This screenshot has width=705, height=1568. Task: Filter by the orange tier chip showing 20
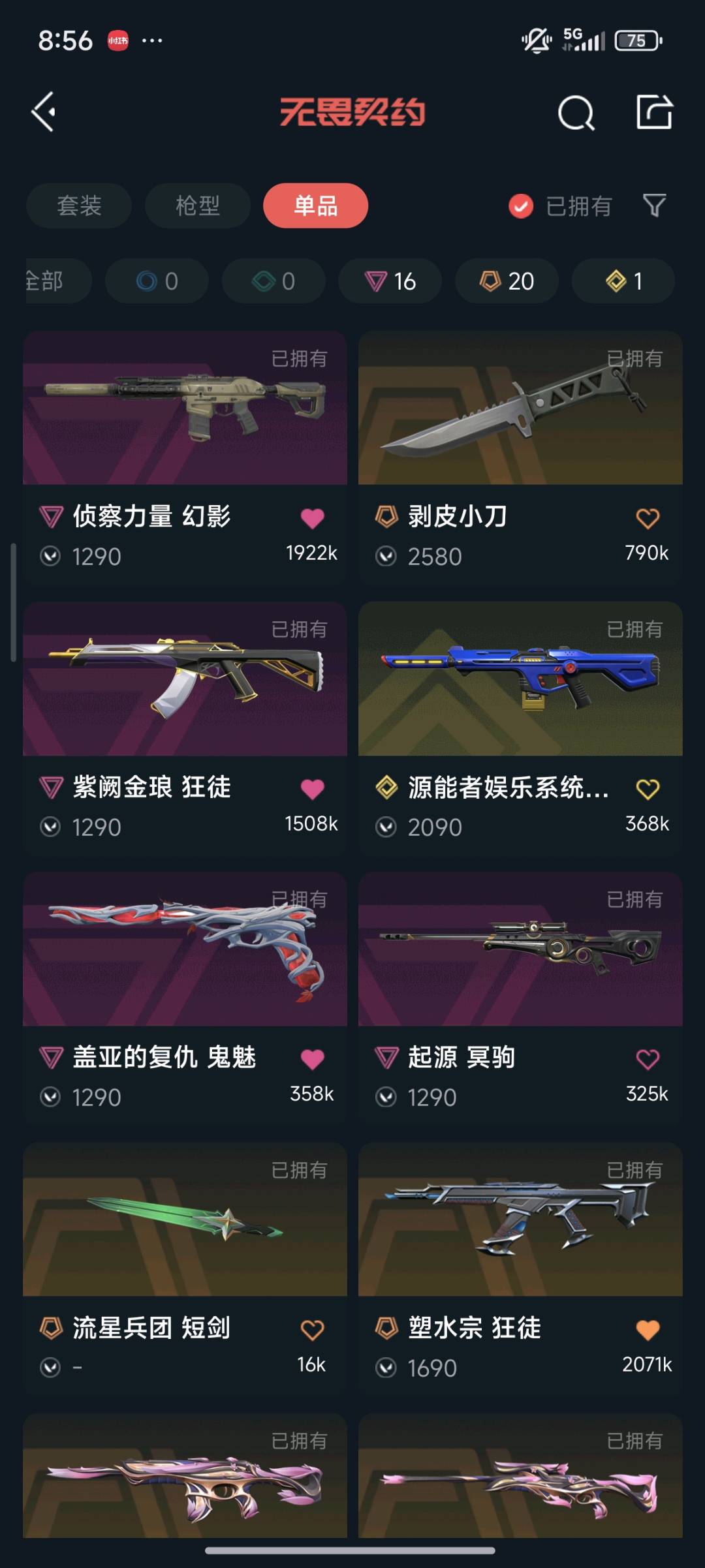(x=507, y=281)
